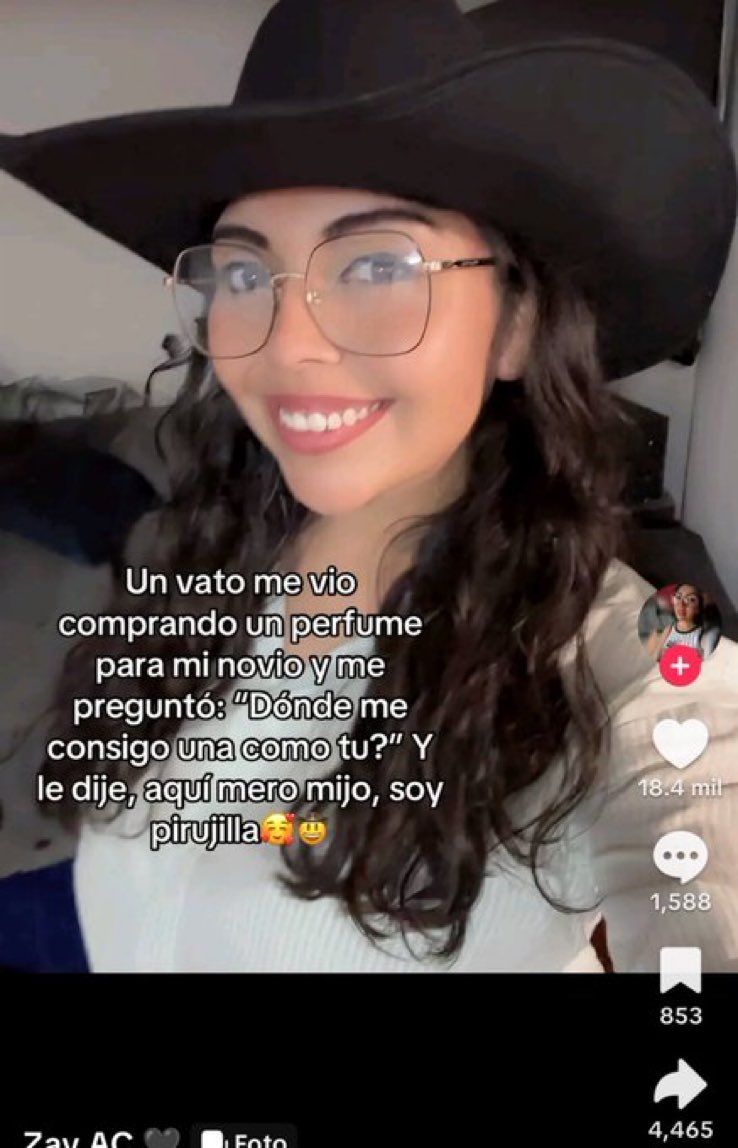
Task: Bookmark this post to favorites
Action: [680, 971]
